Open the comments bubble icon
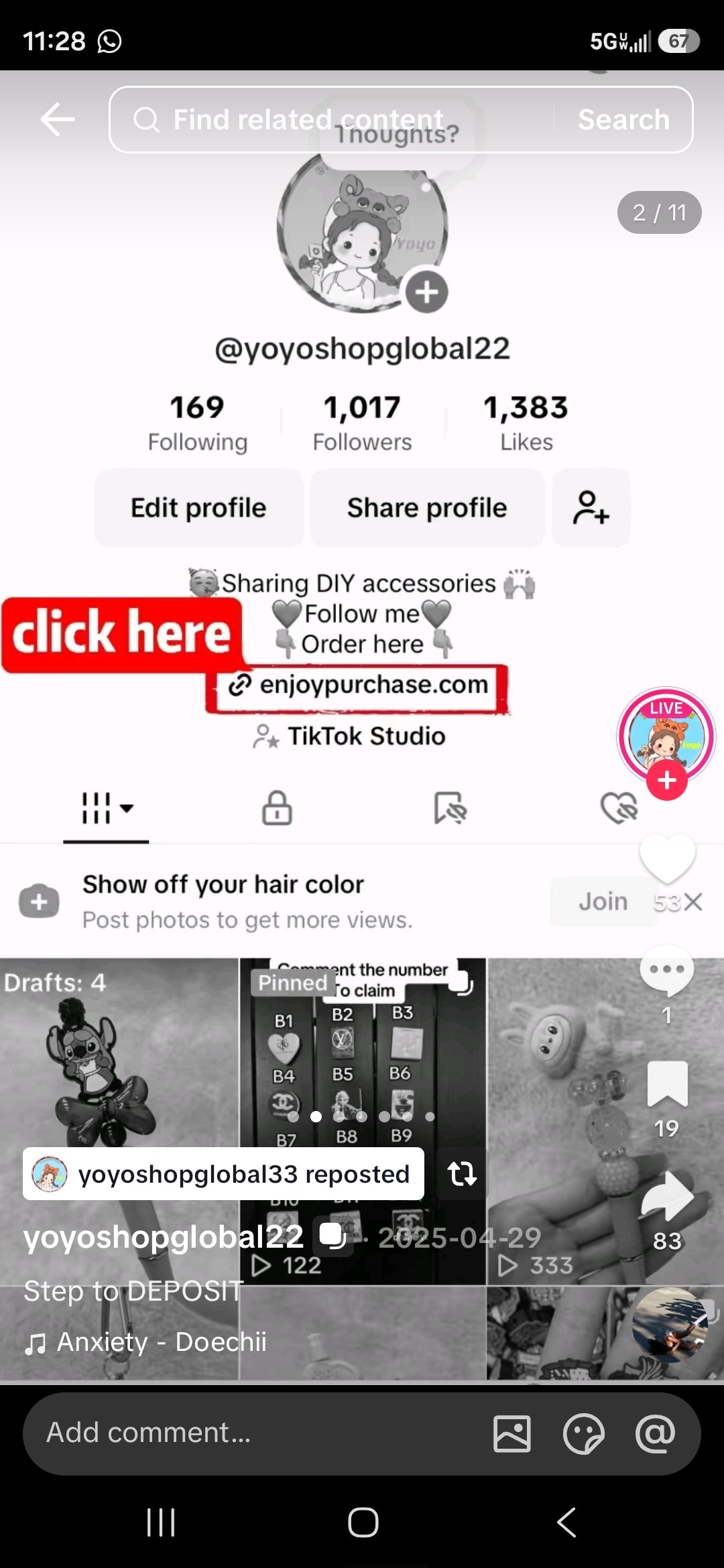 [x=666, y=970]
